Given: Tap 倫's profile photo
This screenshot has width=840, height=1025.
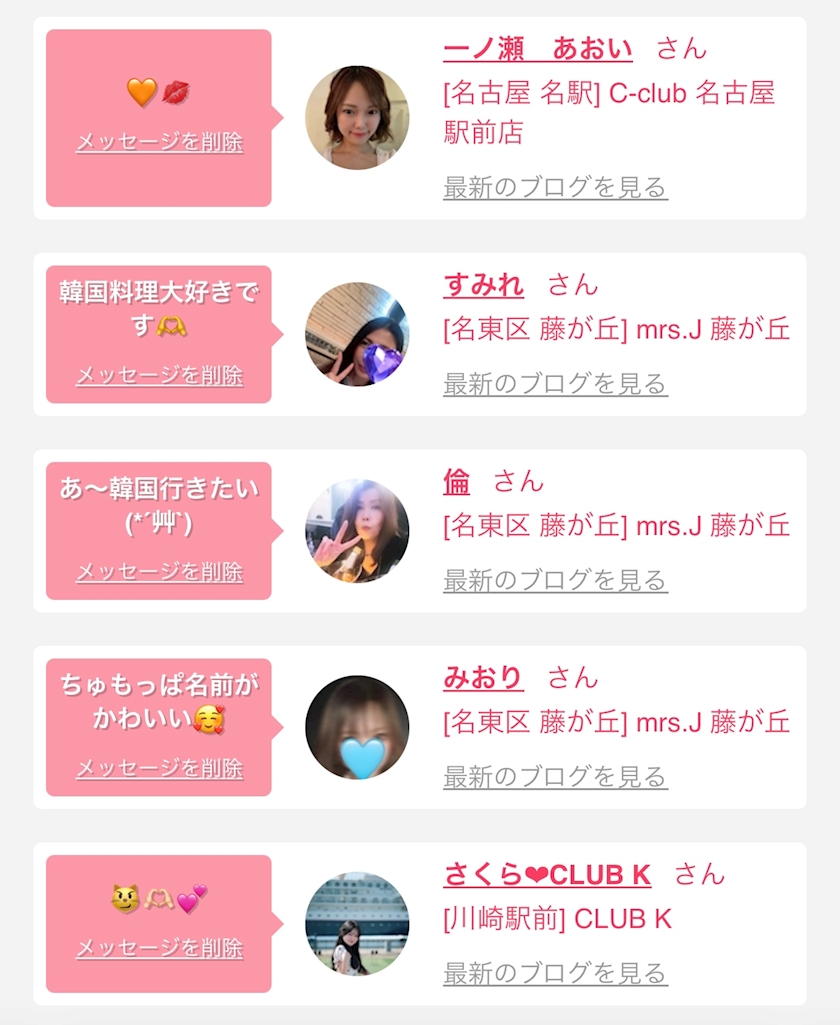Looking at the screenshot, I should (357, 531).
